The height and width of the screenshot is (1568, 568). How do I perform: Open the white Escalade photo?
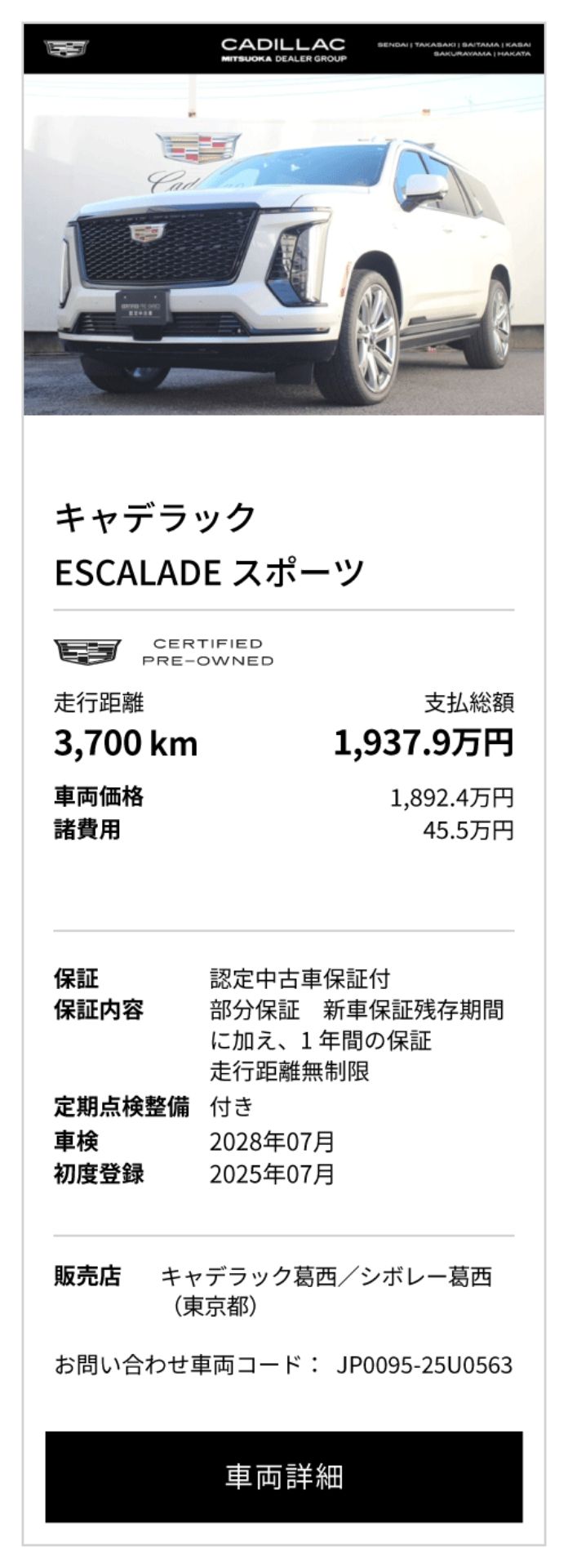(x=284, y=245)
